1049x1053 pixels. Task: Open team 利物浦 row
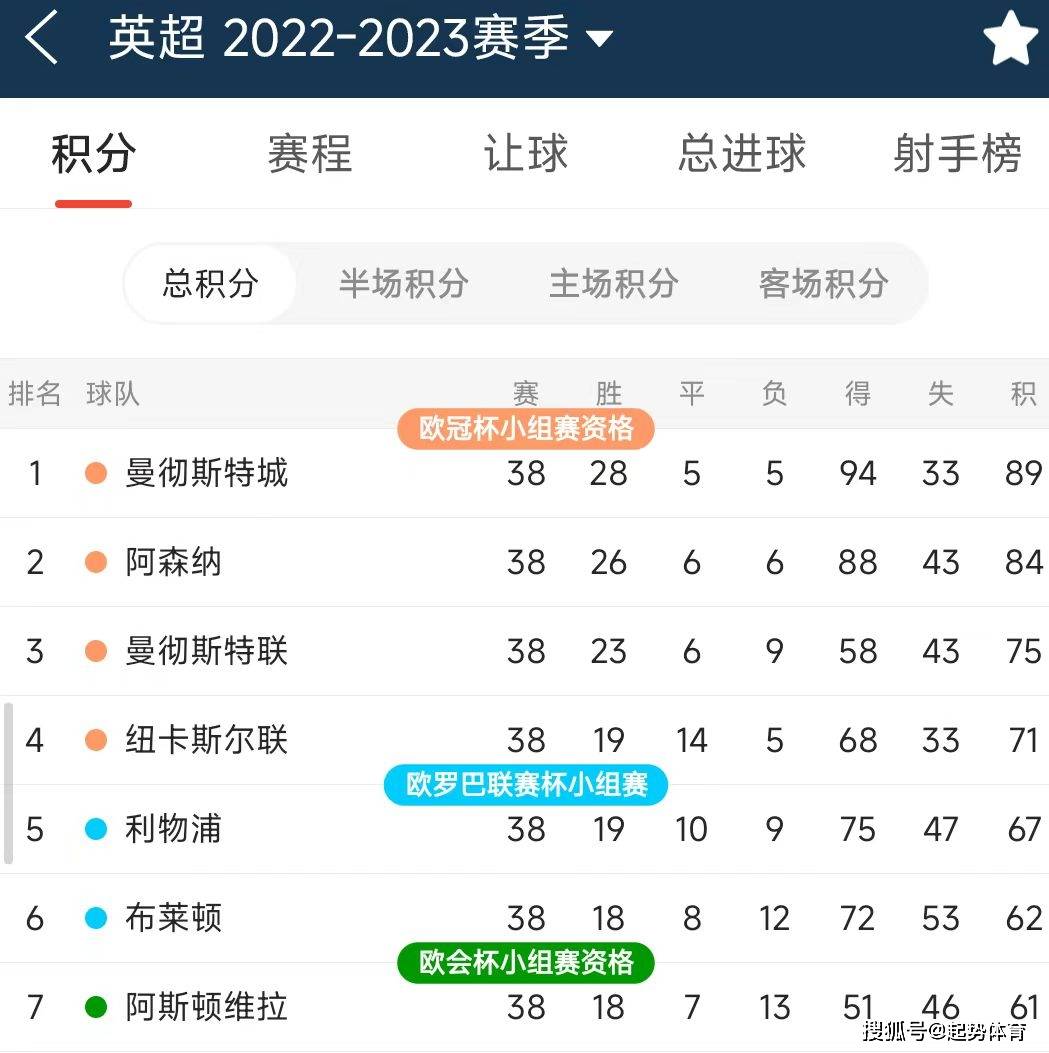174,829
